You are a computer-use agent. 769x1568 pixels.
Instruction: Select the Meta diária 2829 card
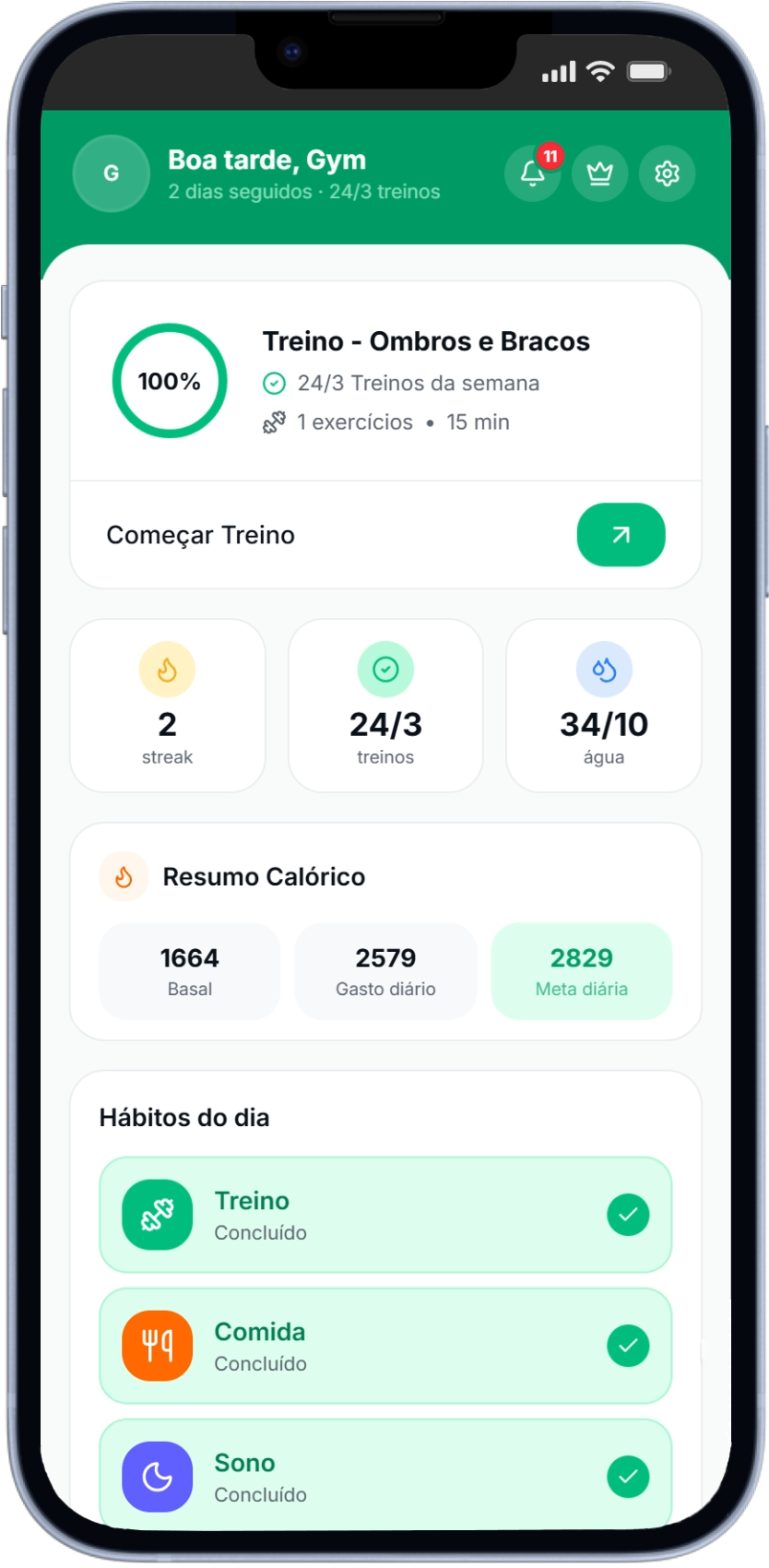(582, 971)
